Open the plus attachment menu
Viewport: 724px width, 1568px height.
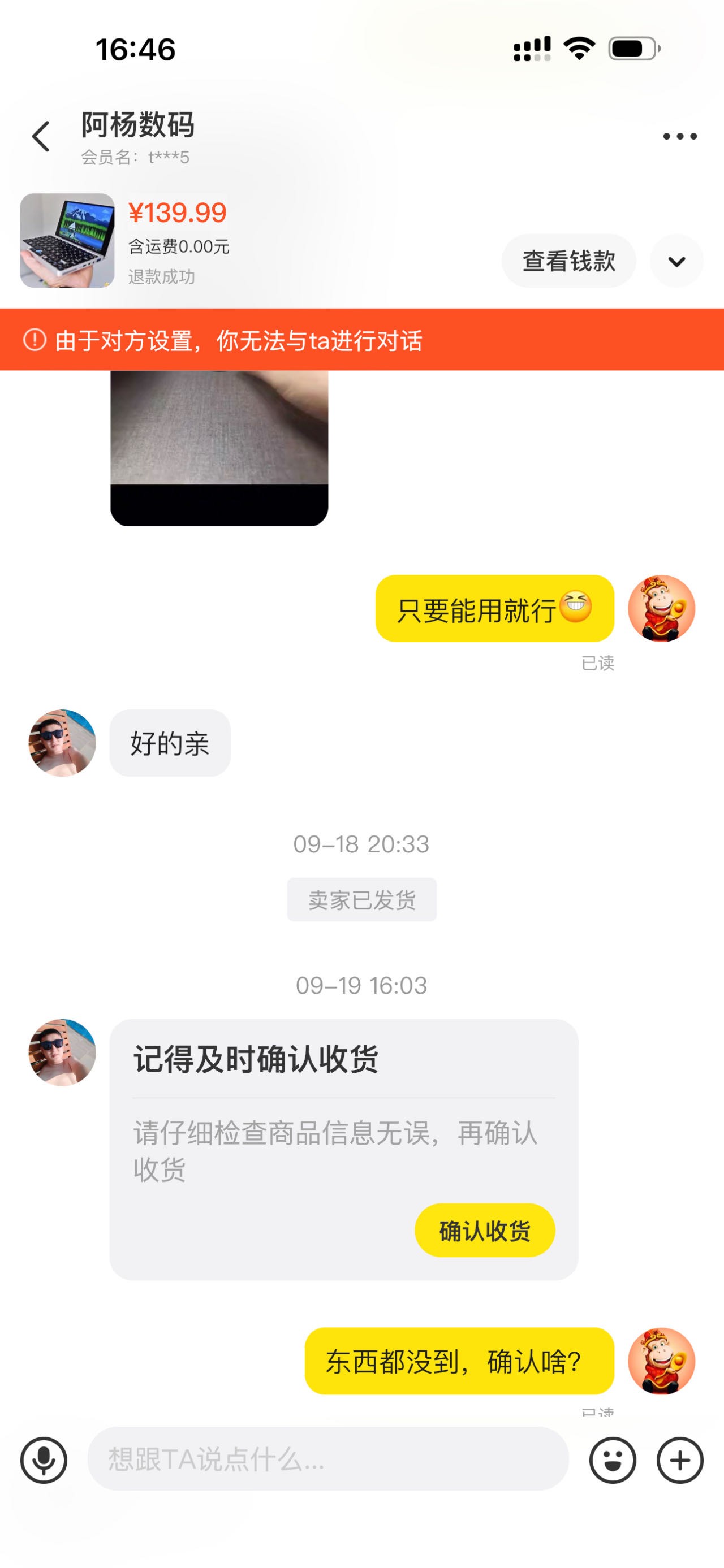[x=679, y=1460]
